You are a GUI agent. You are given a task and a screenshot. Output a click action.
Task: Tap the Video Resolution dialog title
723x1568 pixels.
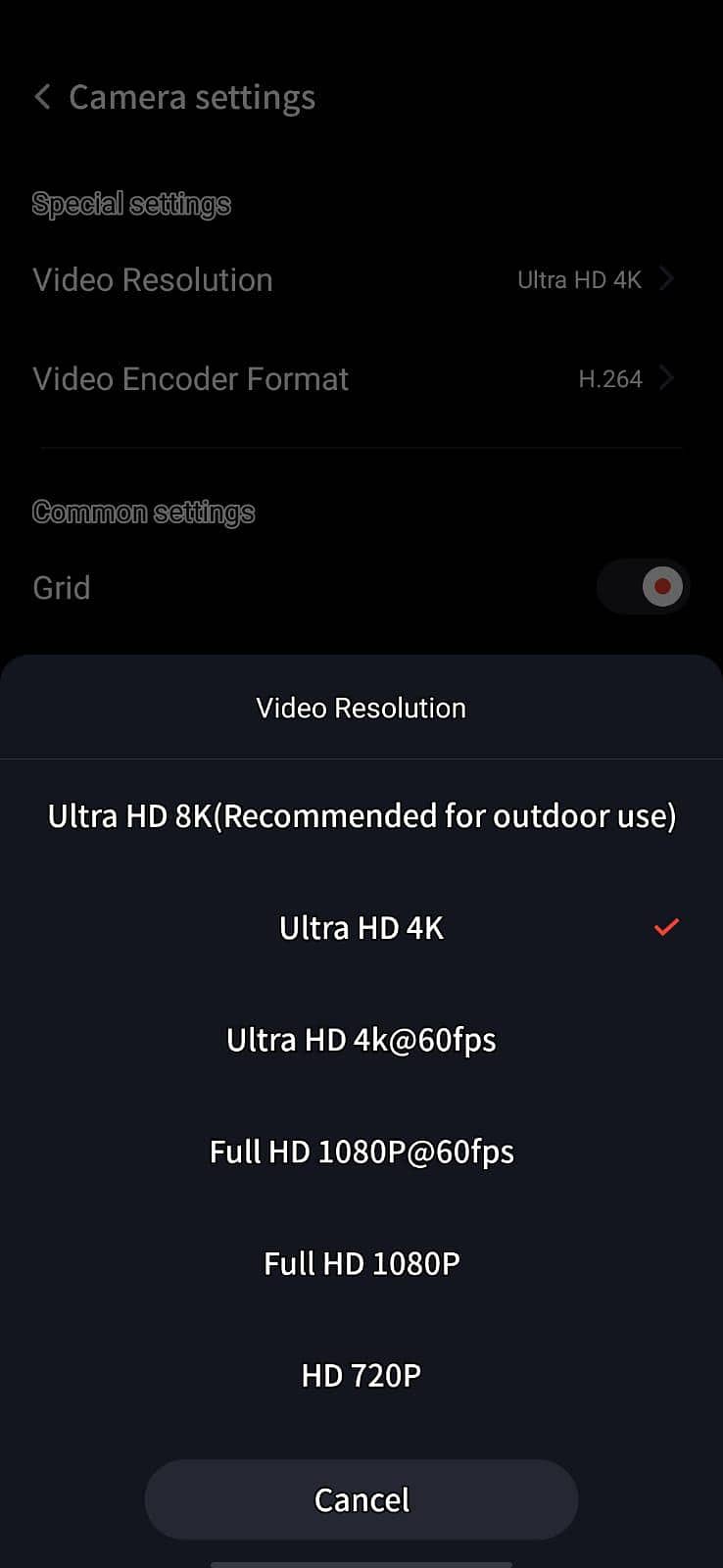coord(361,708)
